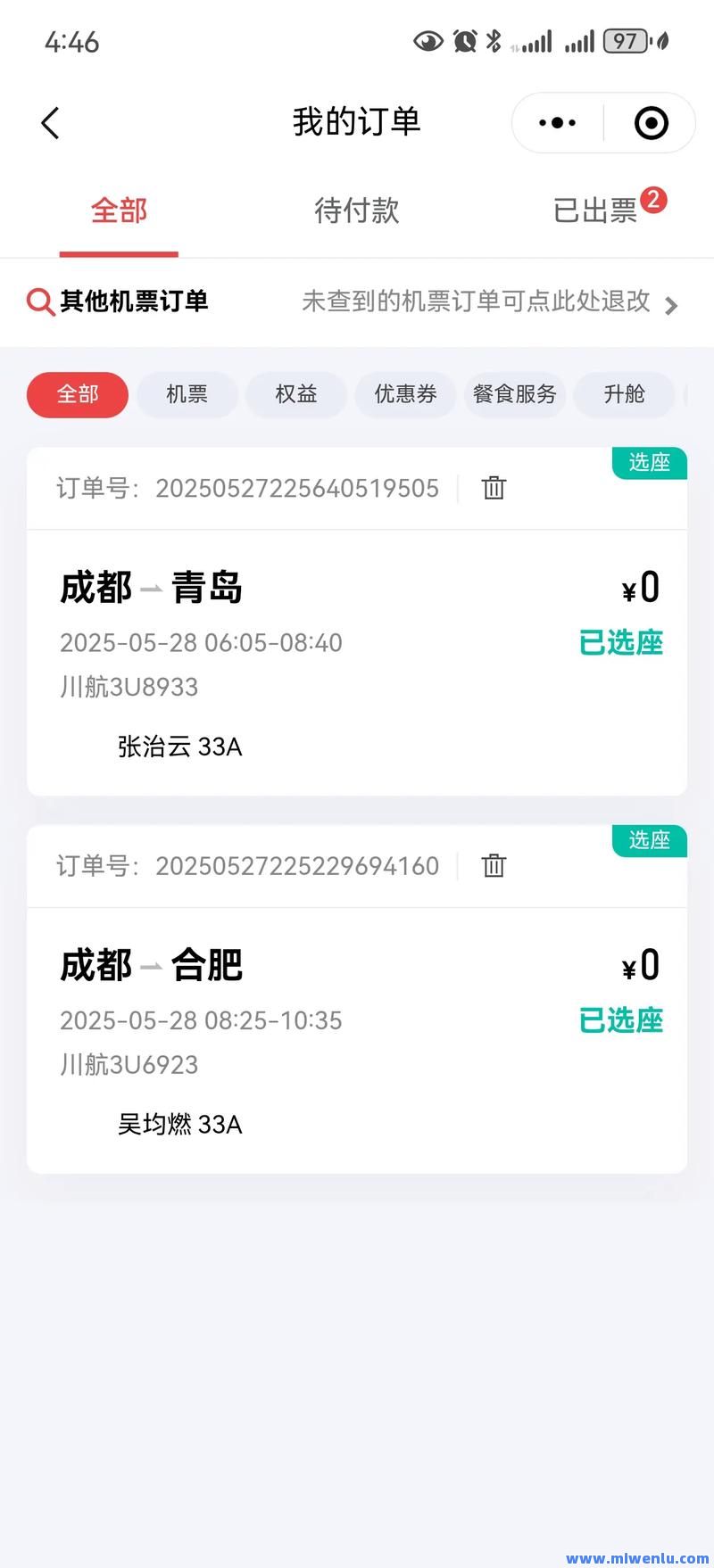
Task: Filter orders by 优惠券
Action: (405, 394)
